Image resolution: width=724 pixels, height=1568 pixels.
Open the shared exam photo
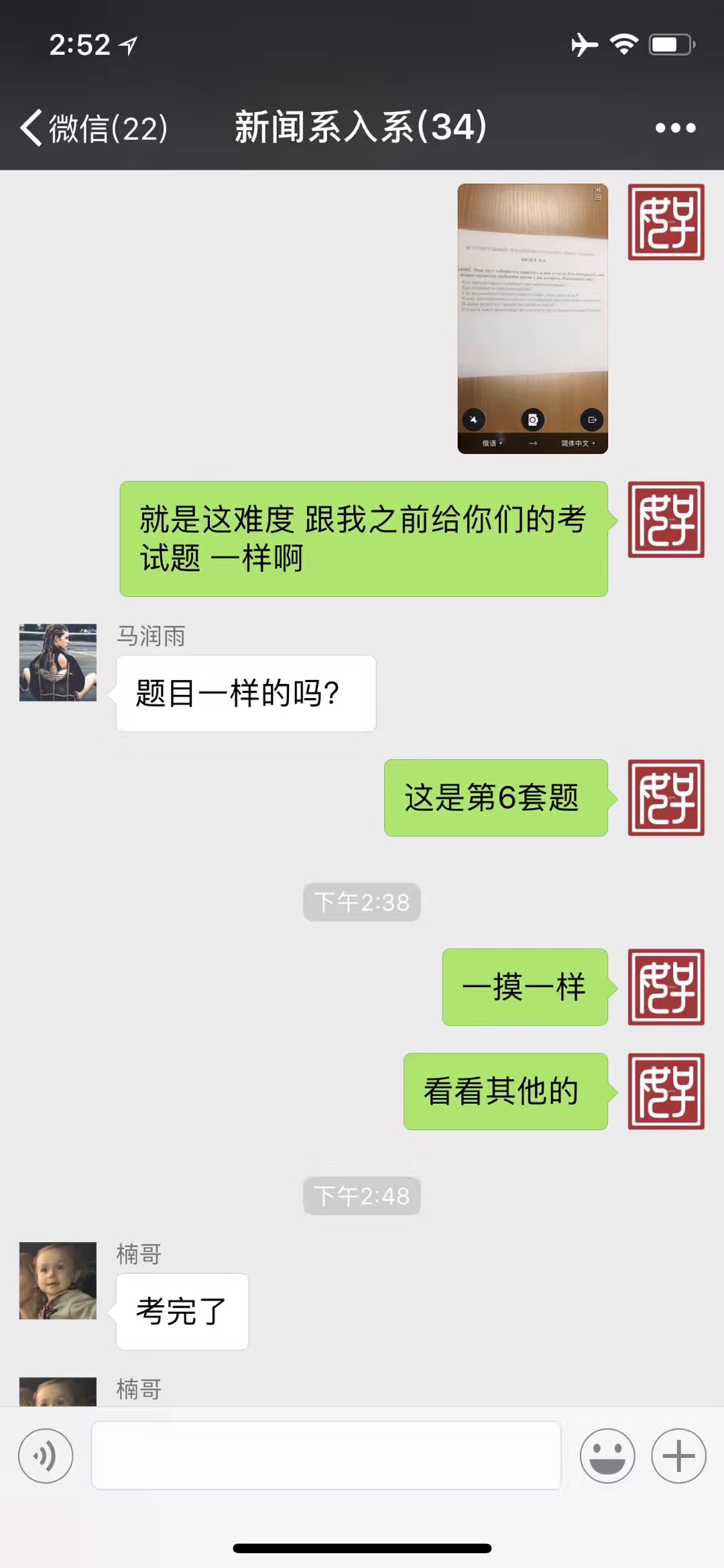click(x=532, y=319)
